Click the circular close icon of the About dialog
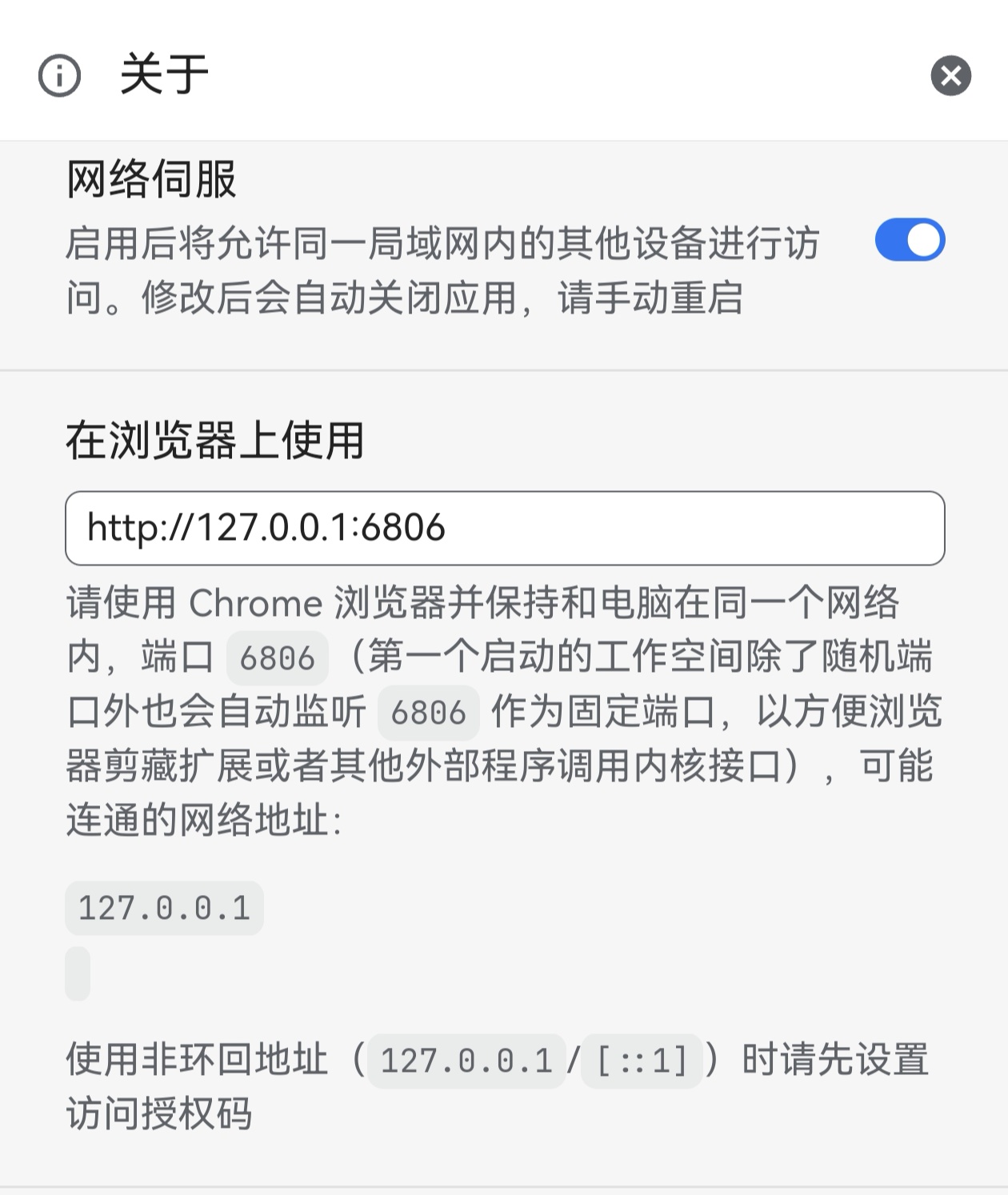 tap(950, 76)
